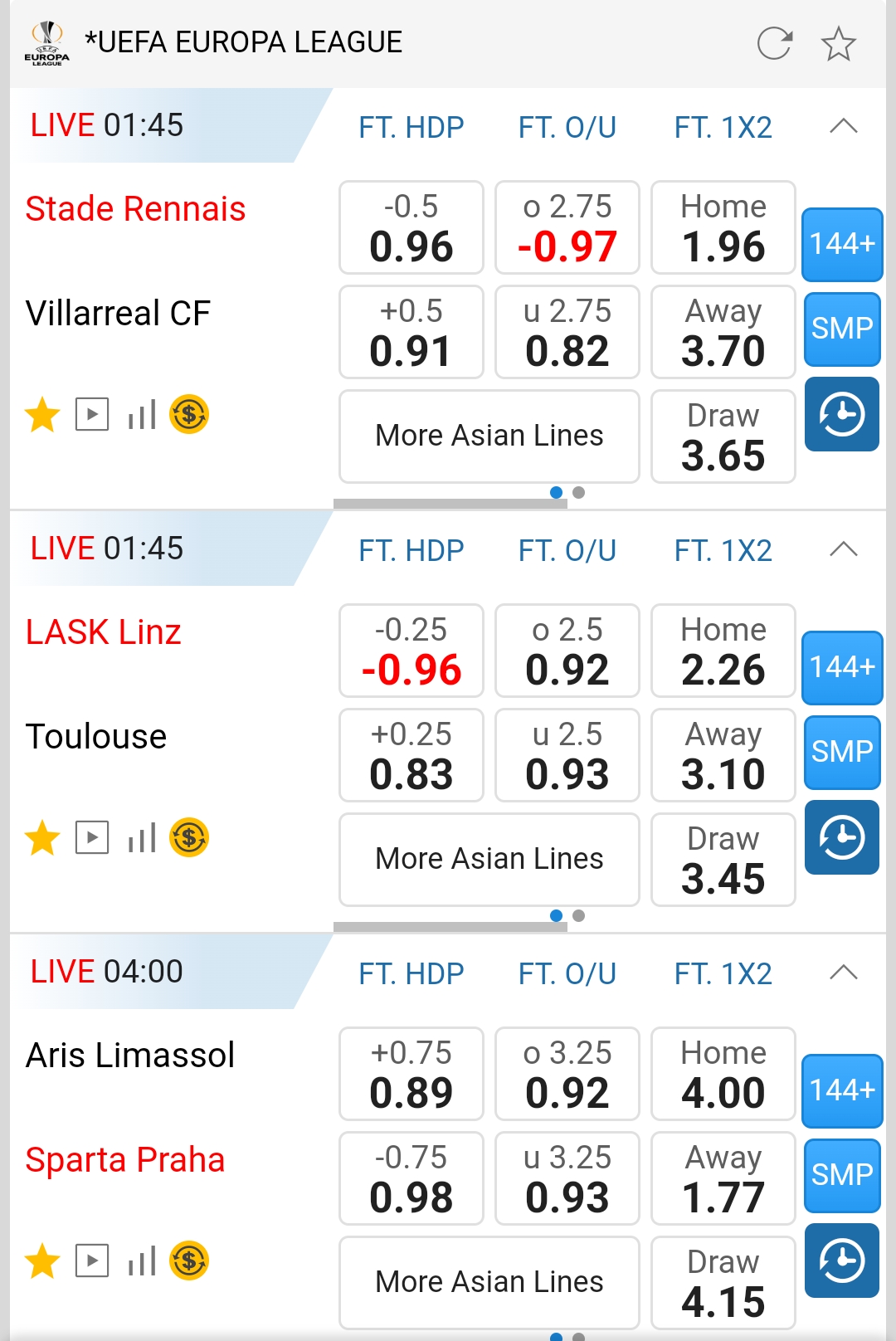Open More Asian Lines for Rennais vs Villarreal
Image resolution: width=896 pixels, height=1341 pixels.
point(489,436)
